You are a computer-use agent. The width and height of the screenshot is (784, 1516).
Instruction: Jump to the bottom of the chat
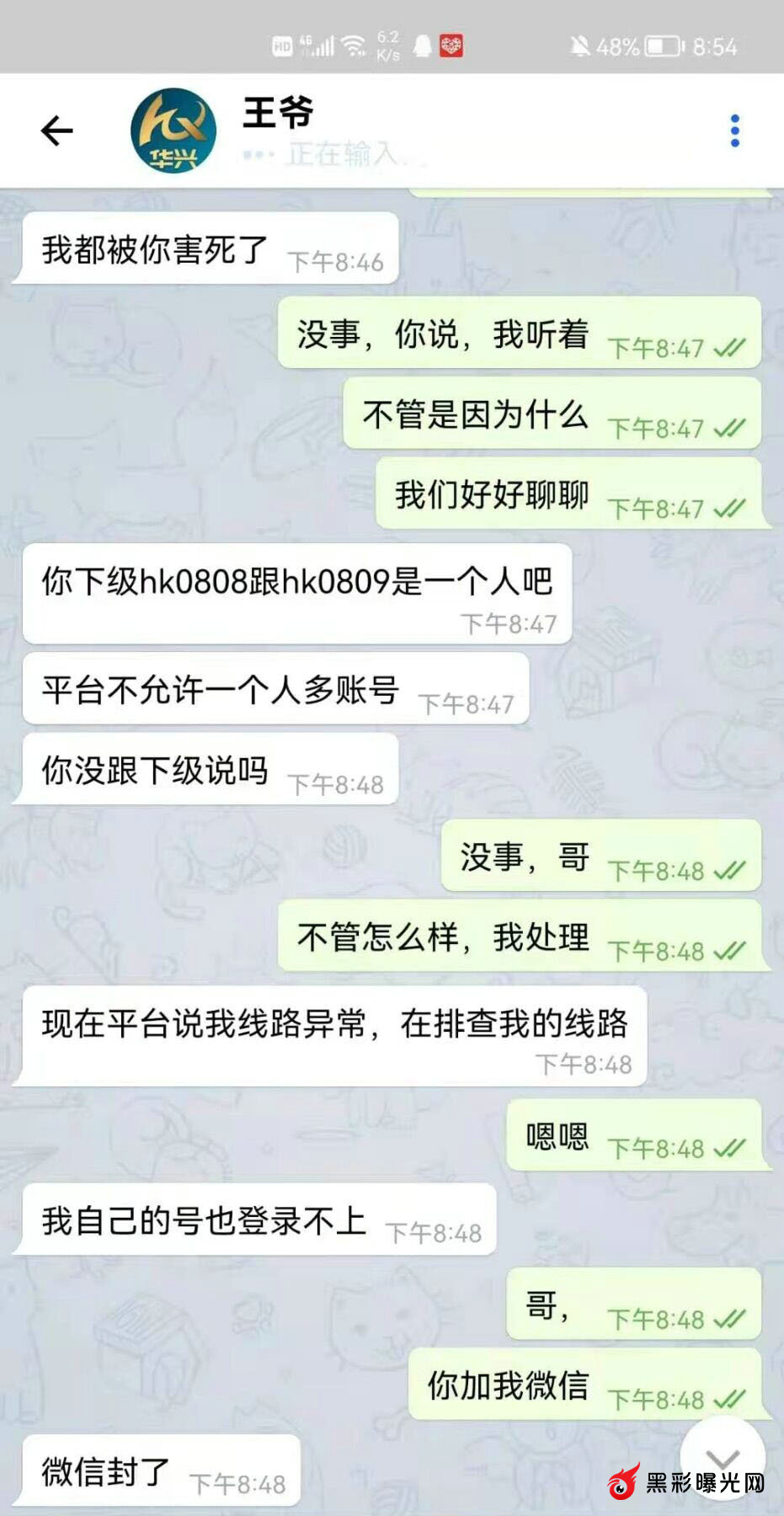click(722, 1455)
